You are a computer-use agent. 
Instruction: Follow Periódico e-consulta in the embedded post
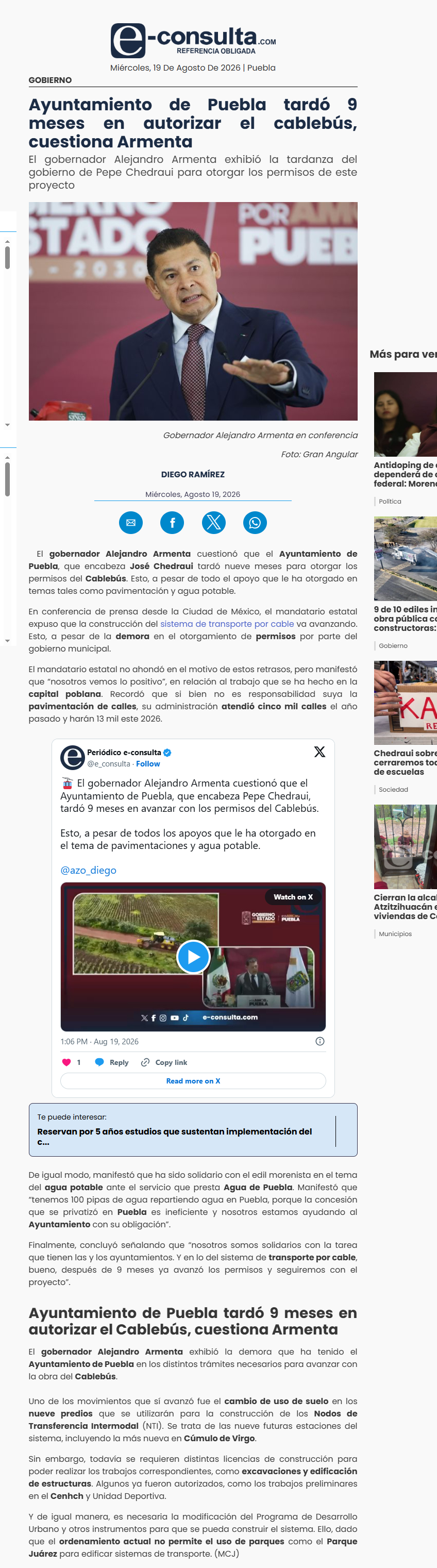[x=148, y=763]
